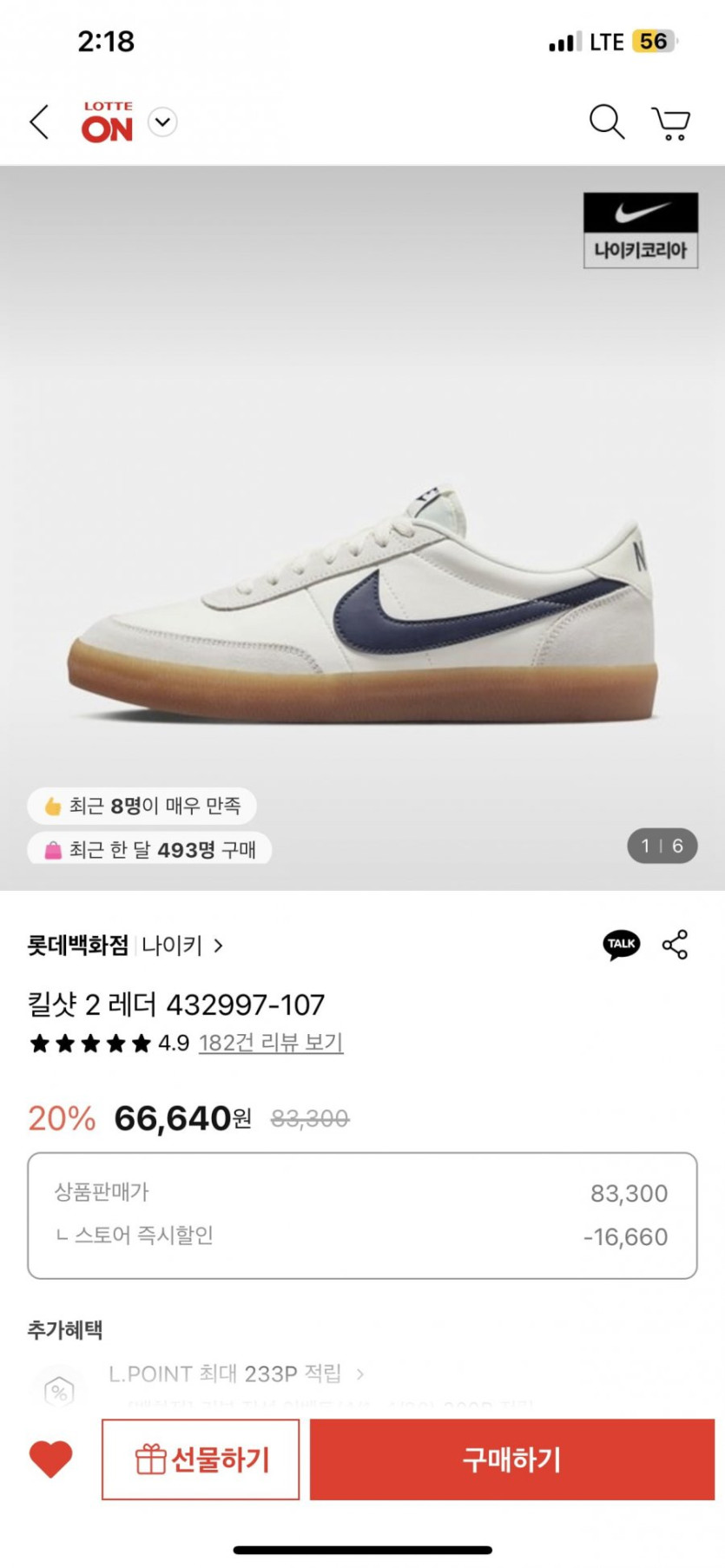Image resolution: width=725 pixels, height=1568 pixels.
Task: View the Nike Killshot product image
Action: (x=362, y=599)
